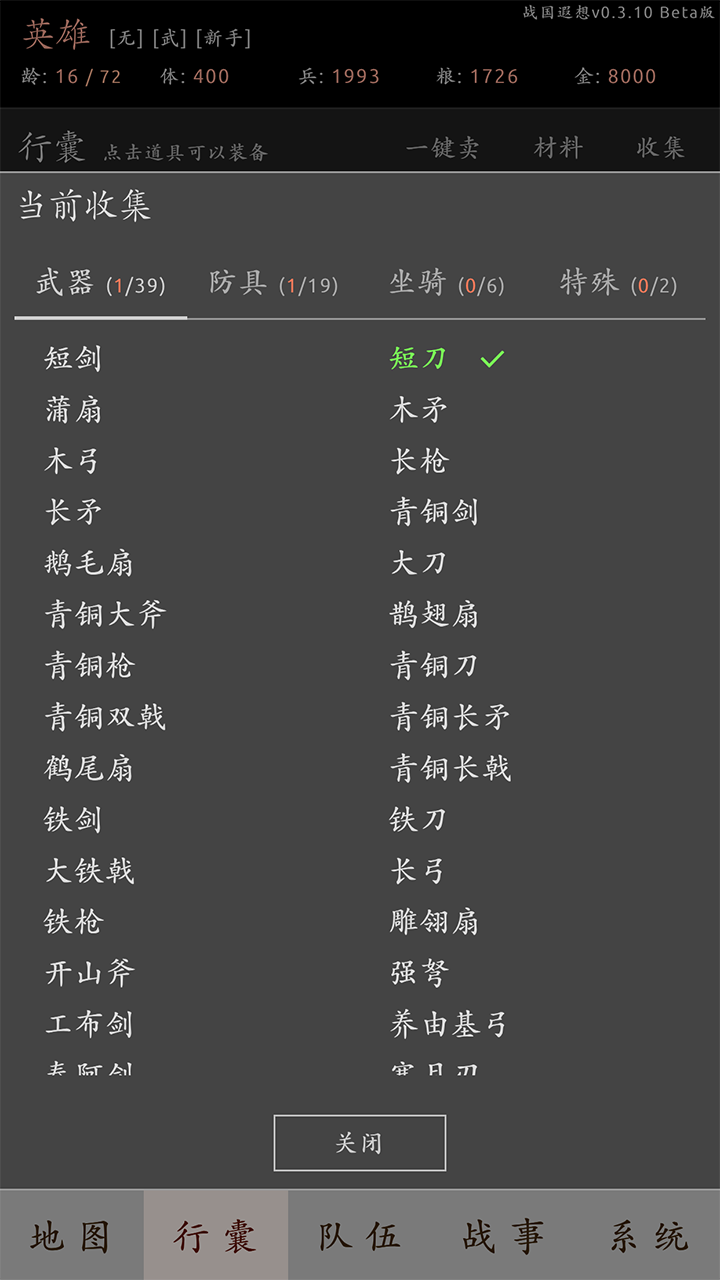Click the 一键卖 sell-all button
The height and width of the screenshot is (1280, 720).
coord(443,148)
